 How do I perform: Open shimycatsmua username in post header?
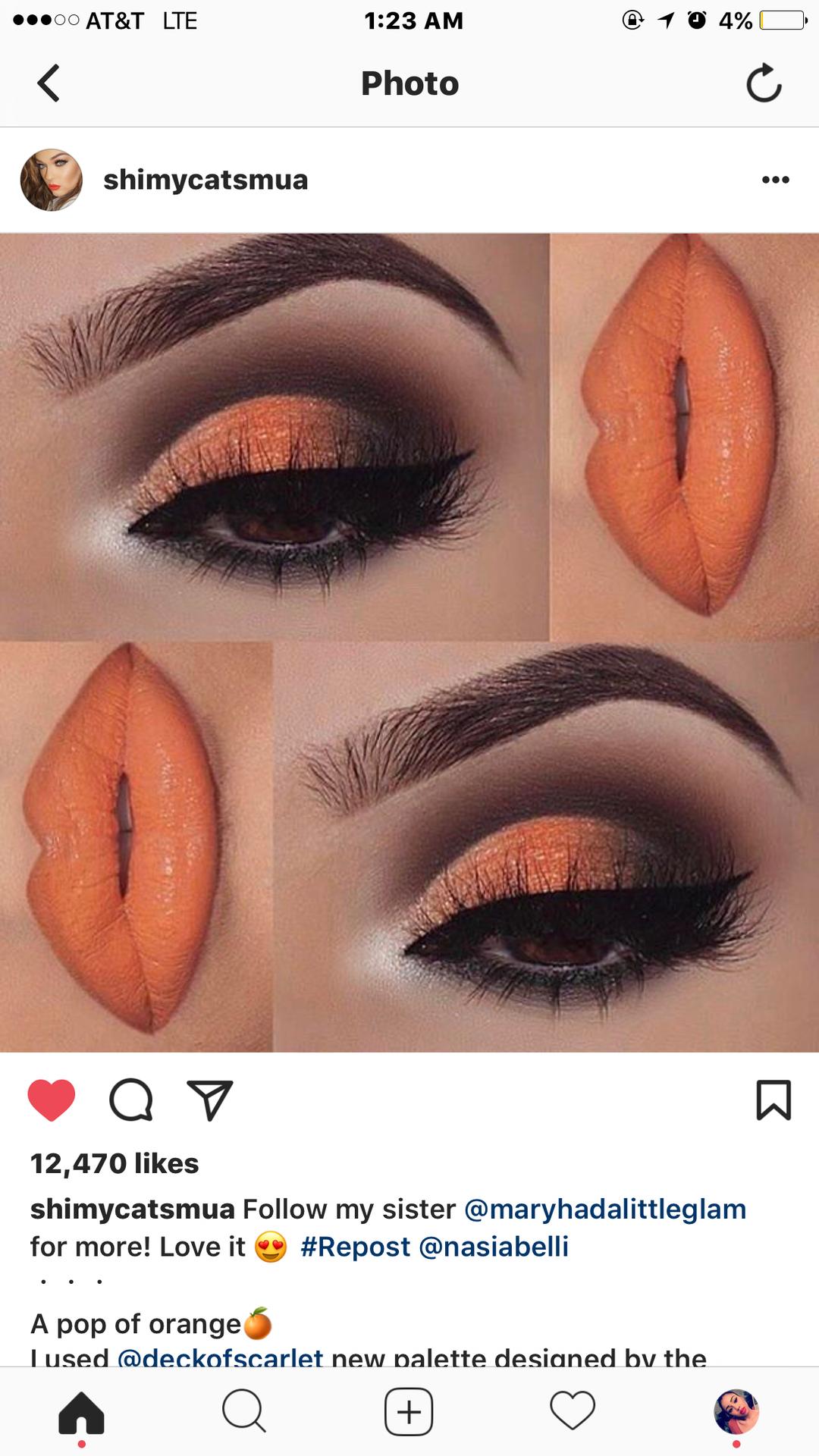pos(206,180)
